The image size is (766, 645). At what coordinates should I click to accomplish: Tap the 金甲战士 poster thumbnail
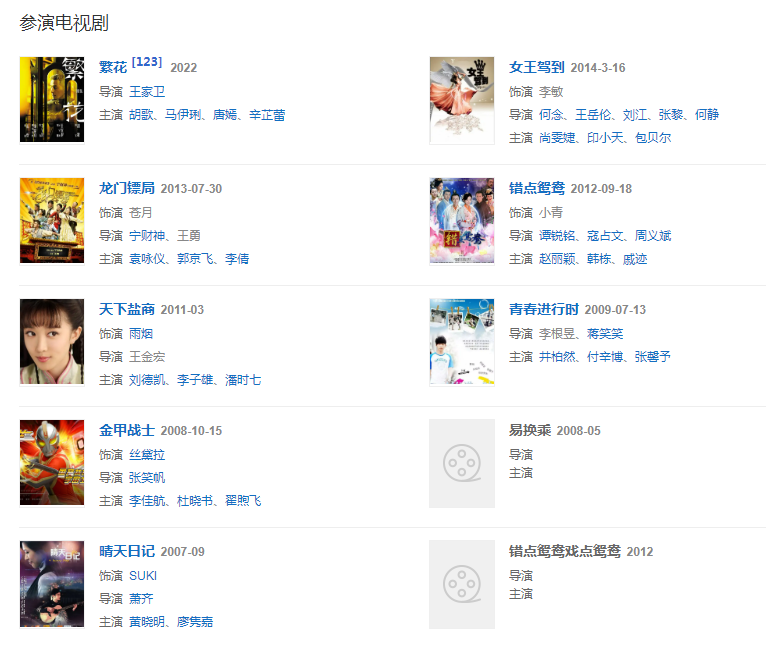[x=52, y=463]
